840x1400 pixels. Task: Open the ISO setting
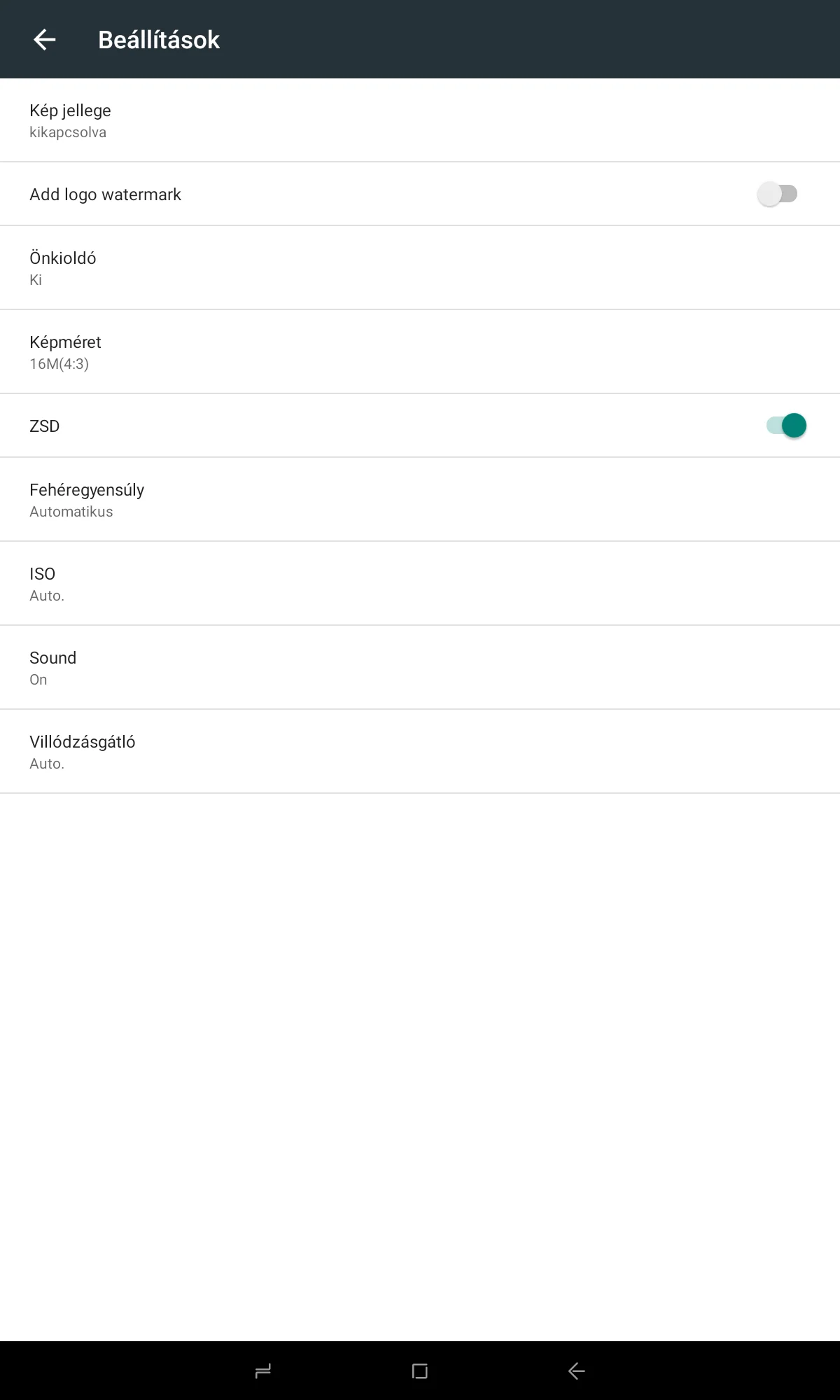click(x=420, y=583)
